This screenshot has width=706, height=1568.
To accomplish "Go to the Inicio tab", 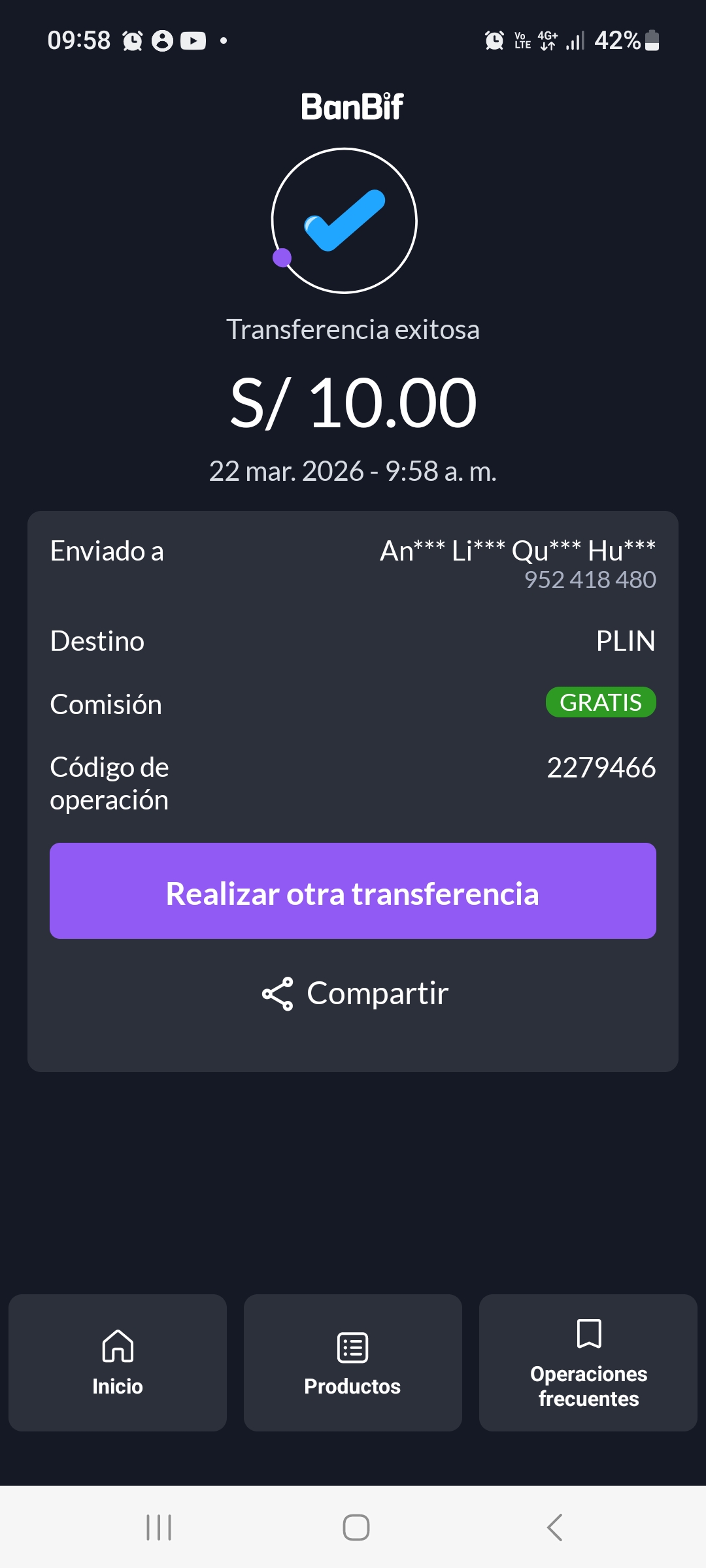I will (118, 1363).
